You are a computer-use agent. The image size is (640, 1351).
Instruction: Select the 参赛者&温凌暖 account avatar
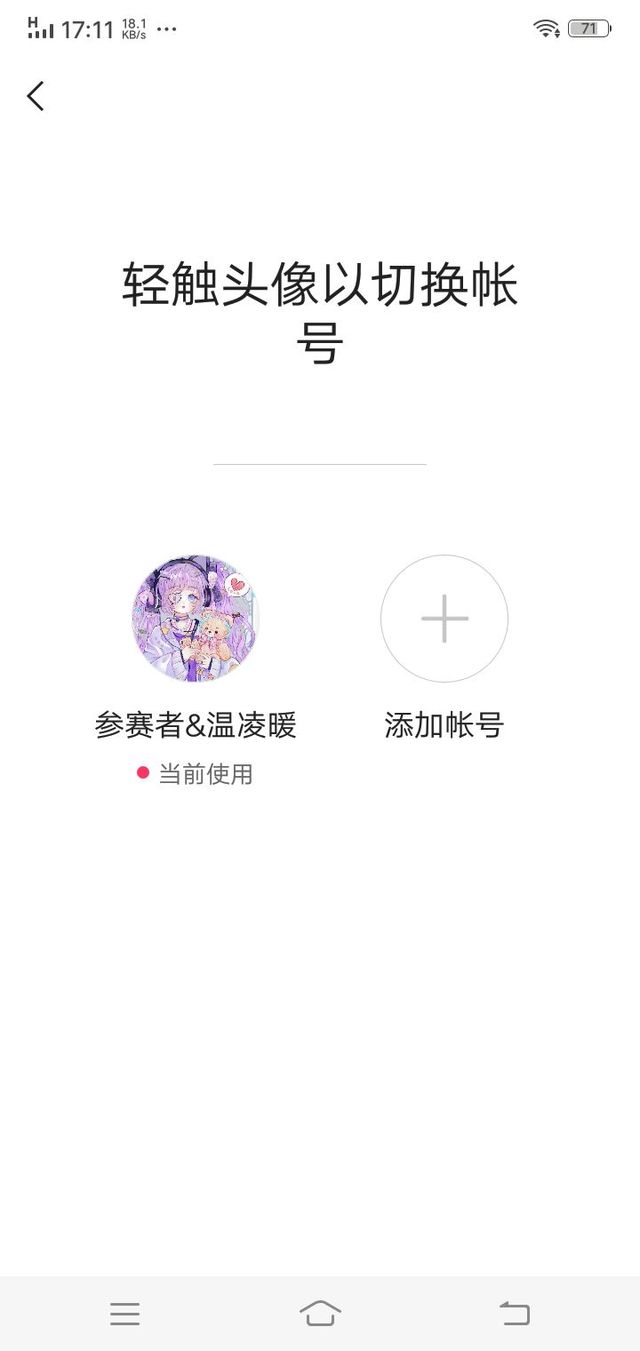point(196,619)
